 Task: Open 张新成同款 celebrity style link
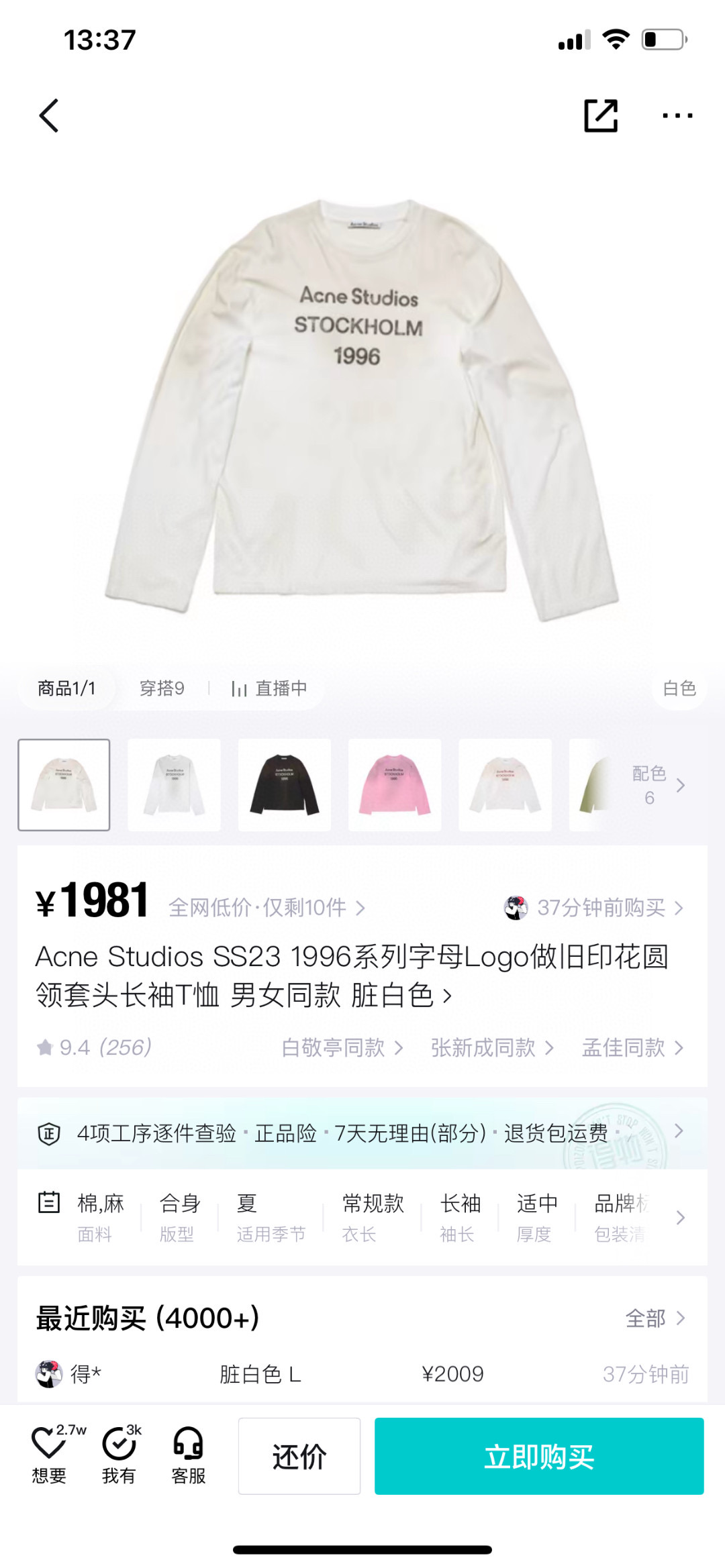[x=492, y=1047]
